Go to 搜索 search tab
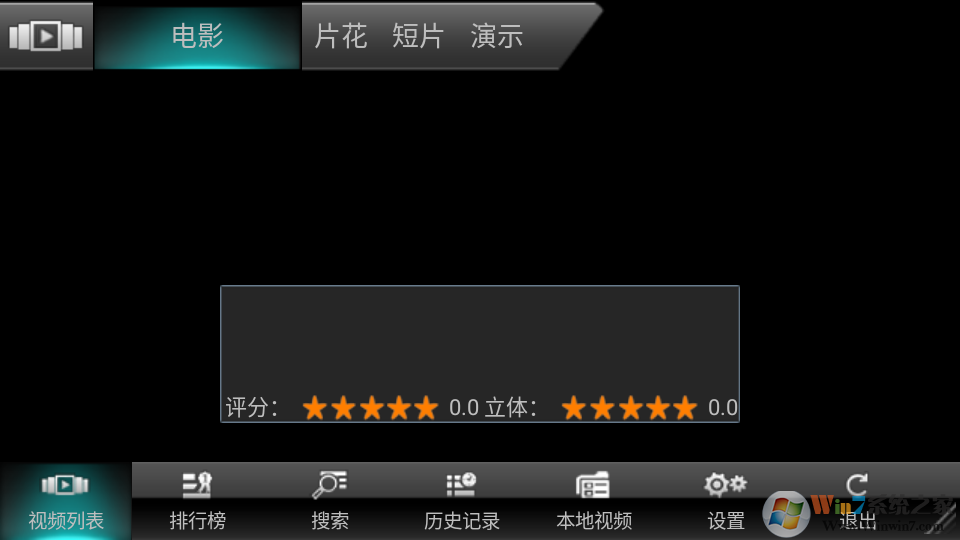The width and height of the screenshot is (960, 540). [x=330, y=502]
